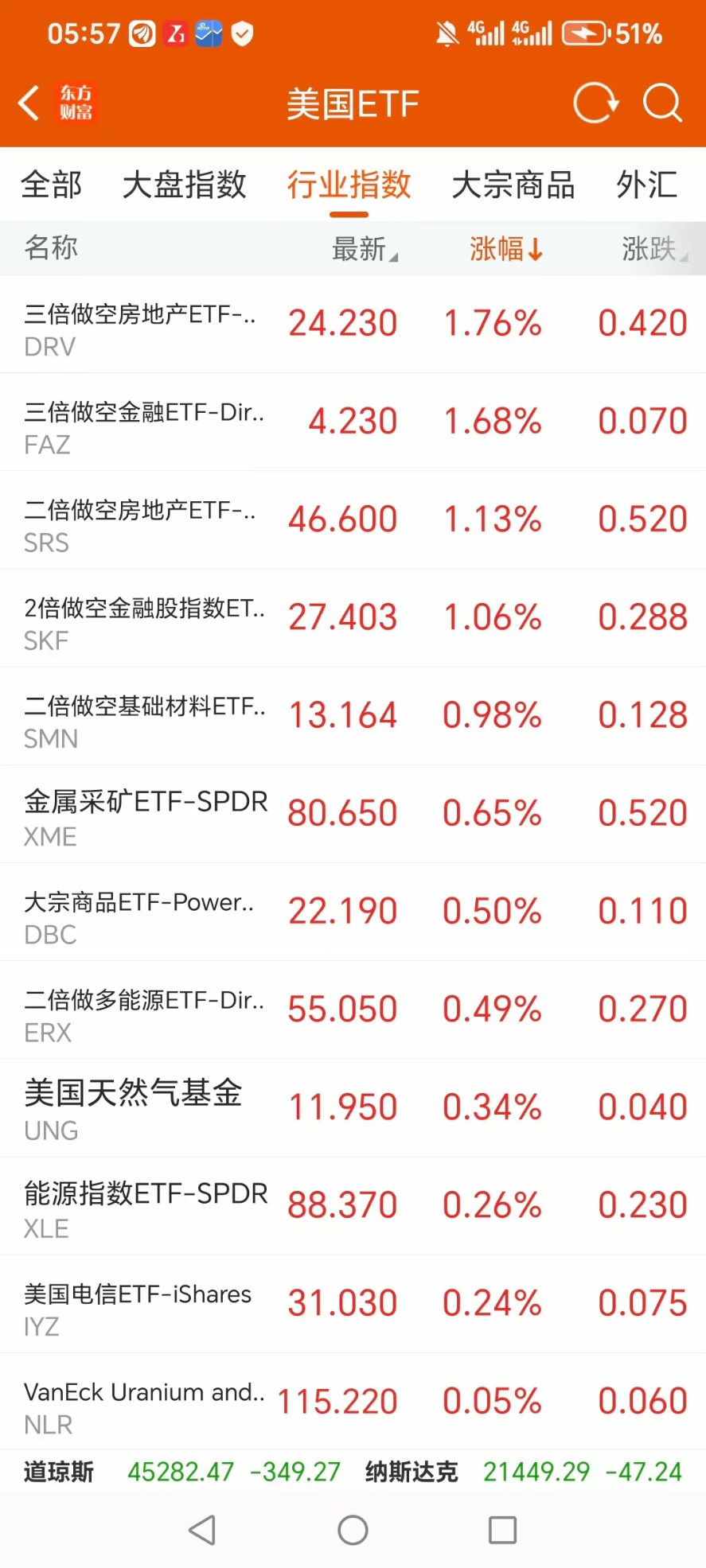706x1568 pixels.
Task: Tap the system home button
Action: pyautogui.click(x=353, y=1529)
